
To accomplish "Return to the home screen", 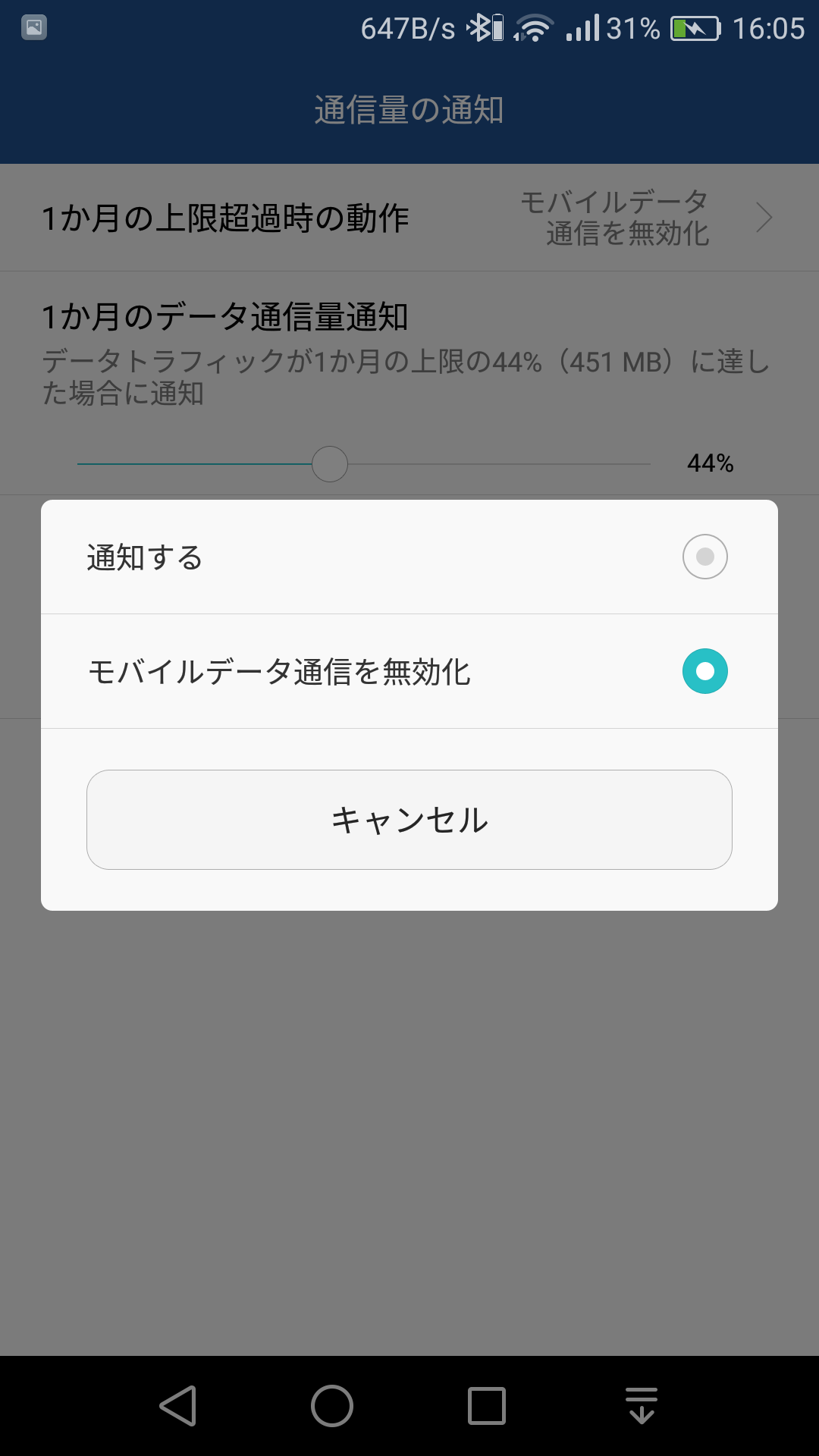I will (332, 1406).
